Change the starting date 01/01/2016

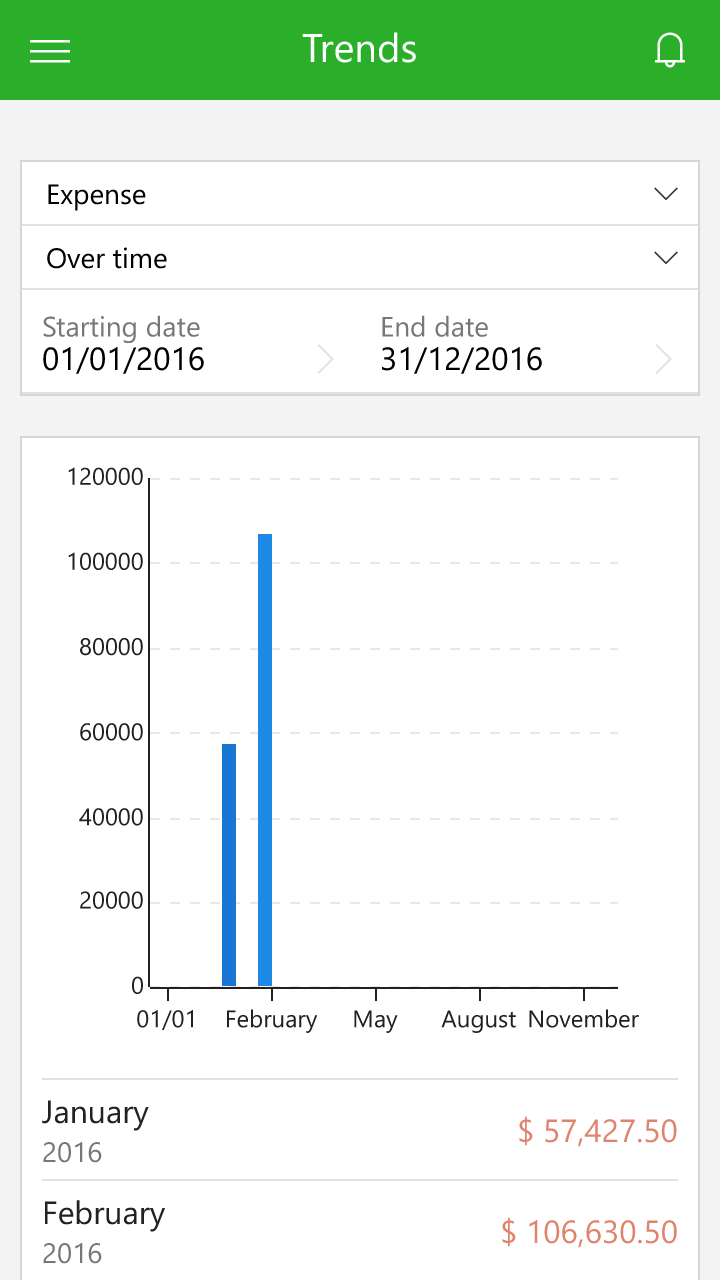point(188,344)
